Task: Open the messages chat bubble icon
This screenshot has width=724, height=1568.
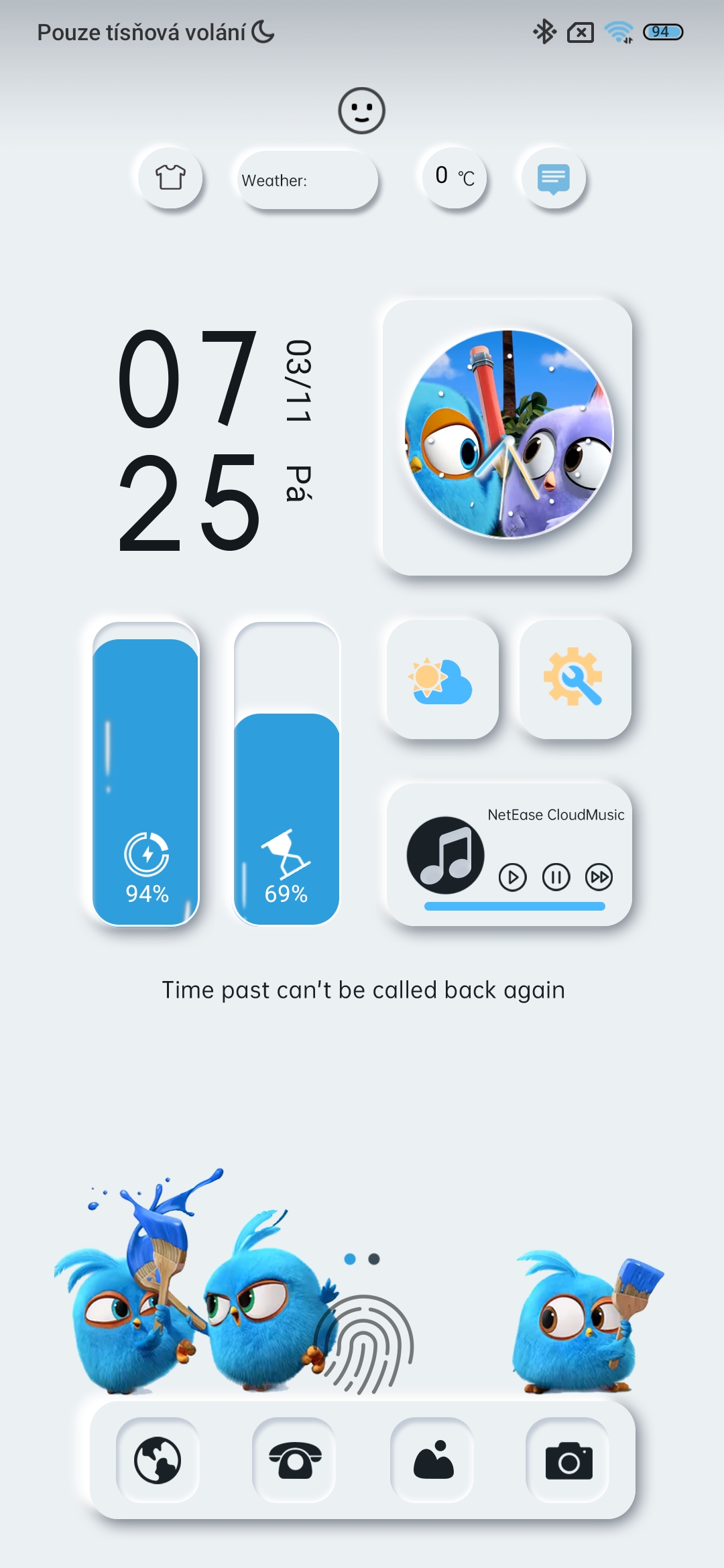Action: (553, 178)
